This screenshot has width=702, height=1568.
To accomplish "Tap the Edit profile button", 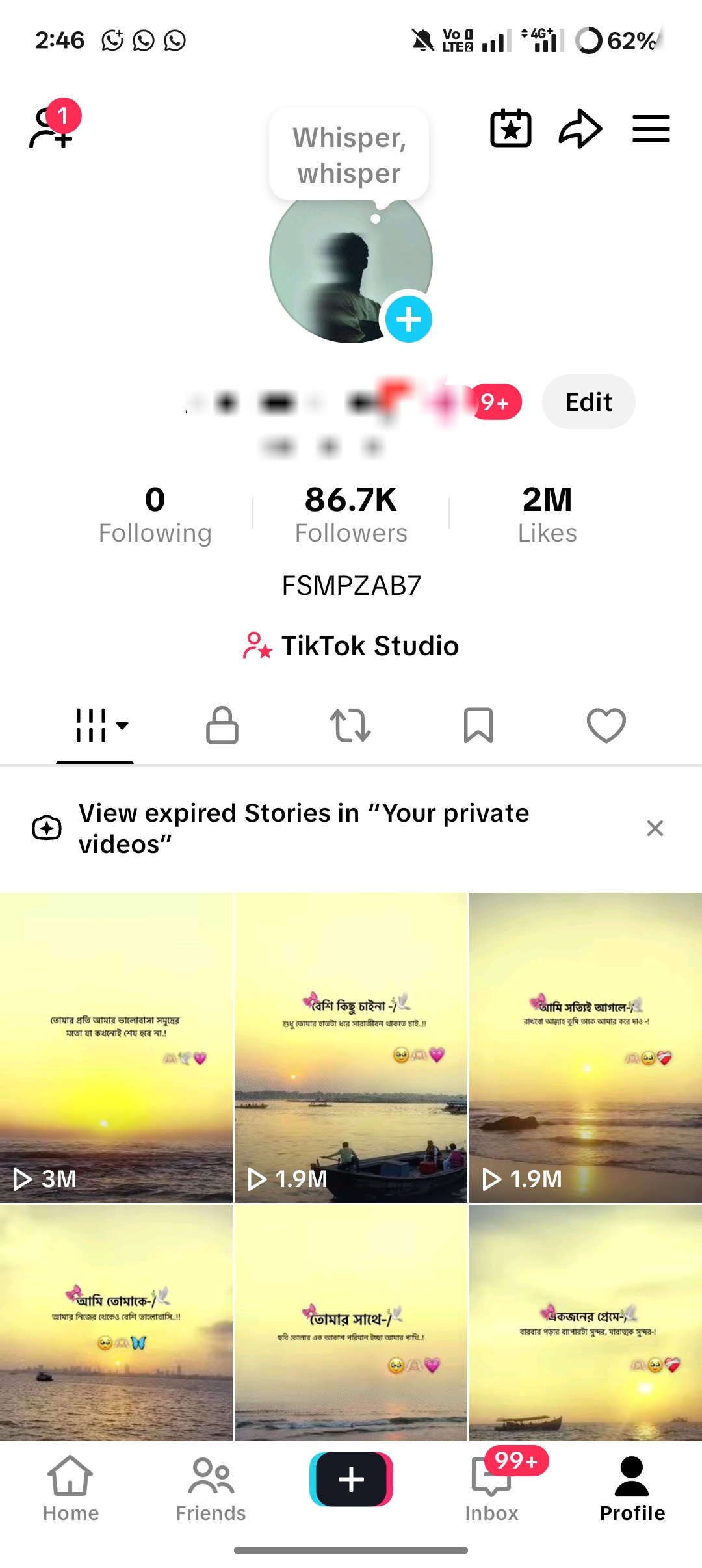I will [x=589, y=402].
